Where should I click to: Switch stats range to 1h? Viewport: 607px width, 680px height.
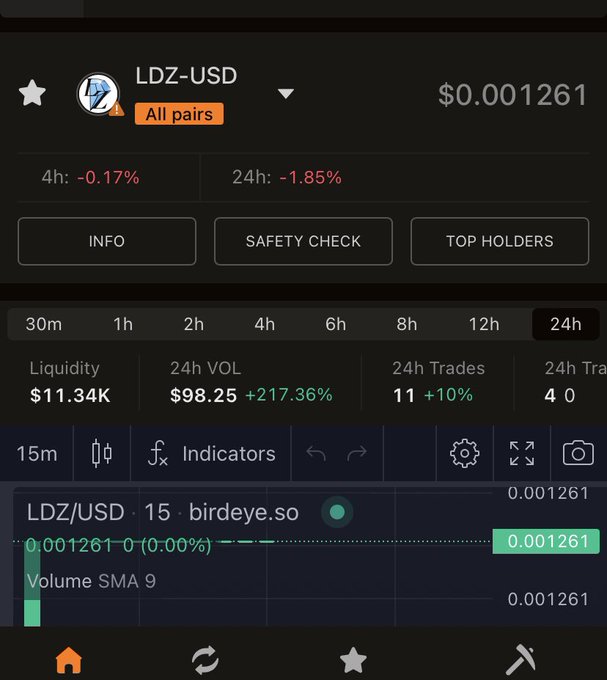click(x=123, y=324)
